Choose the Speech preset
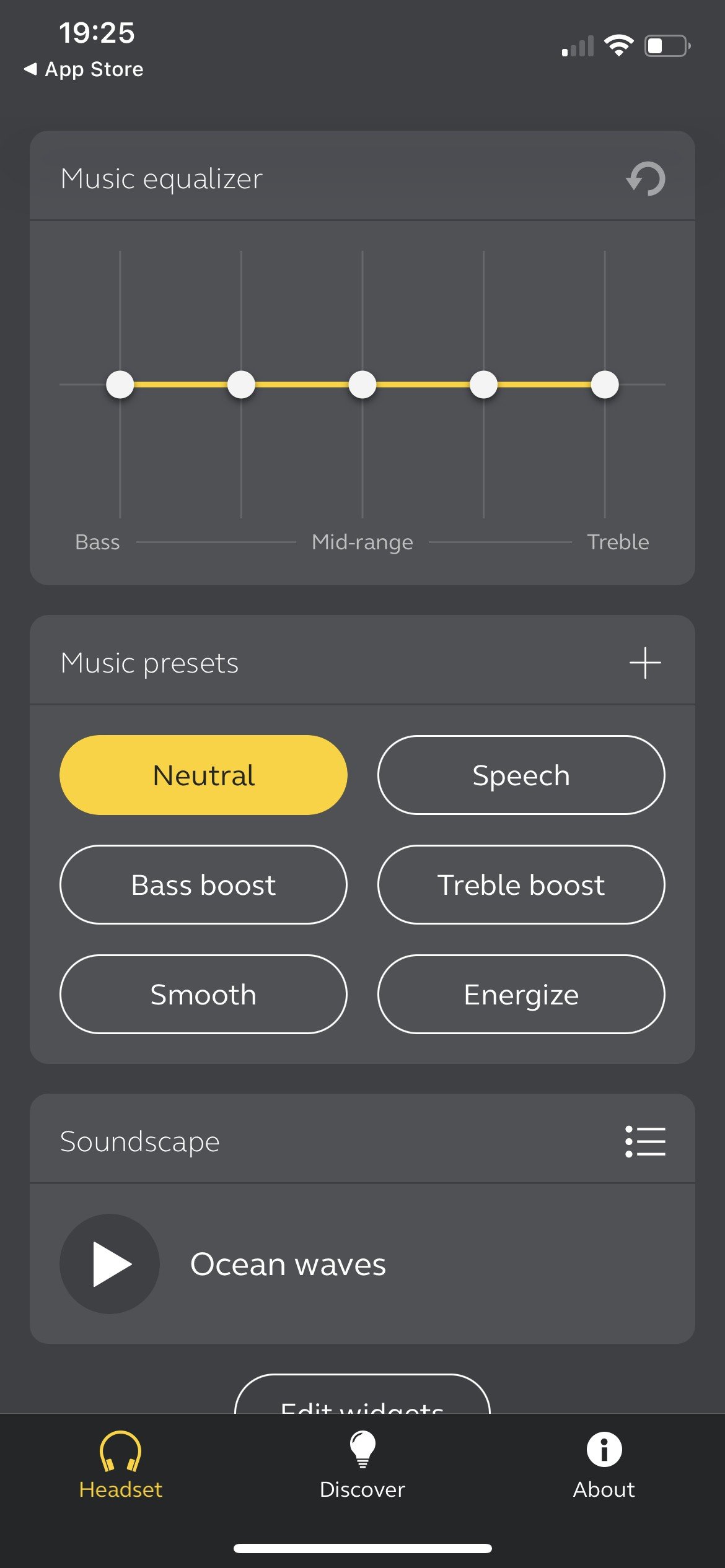 tap(521, 775)
